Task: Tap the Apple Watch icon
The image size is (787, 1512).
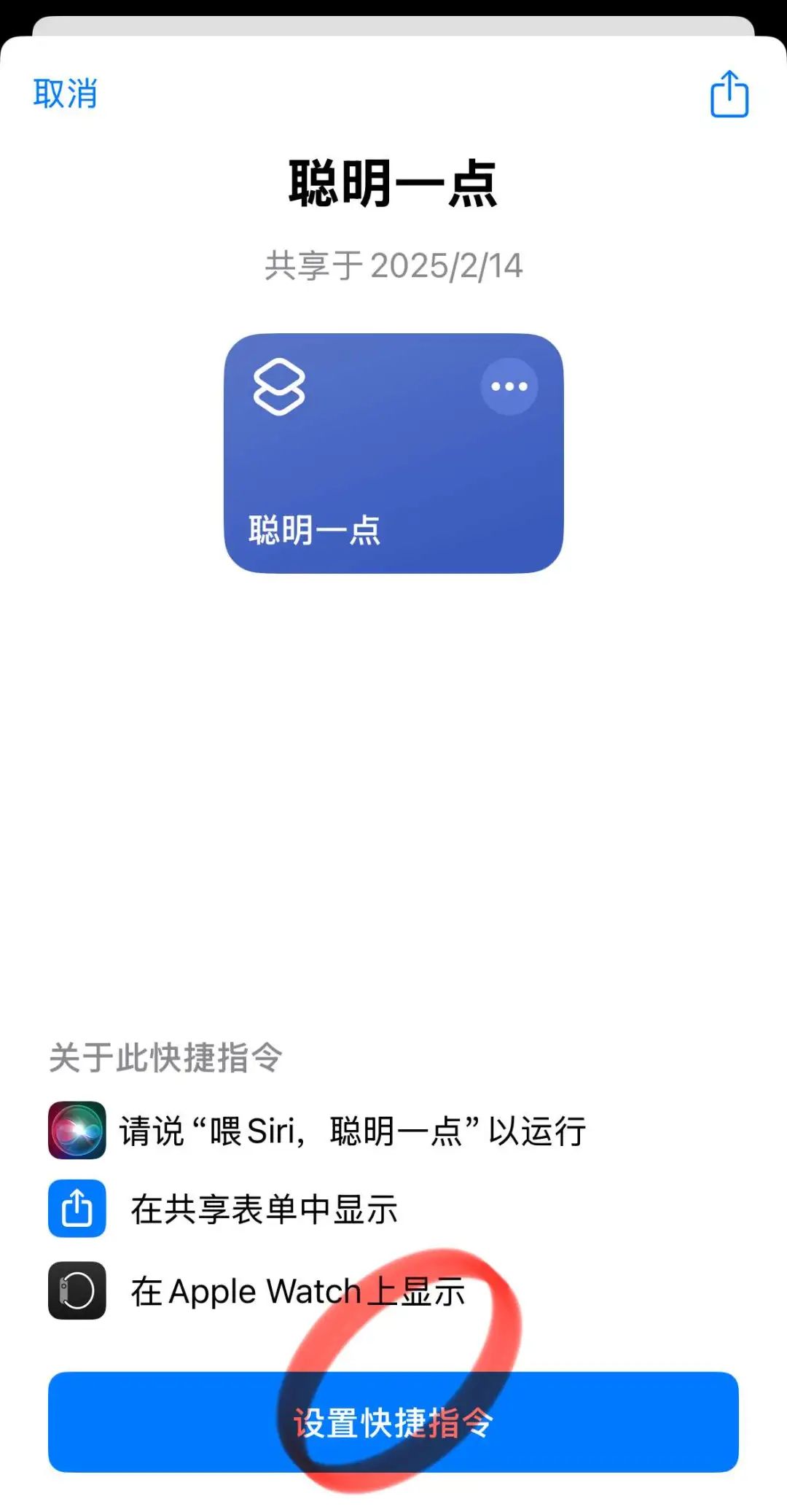Action: pos(76,1291)
